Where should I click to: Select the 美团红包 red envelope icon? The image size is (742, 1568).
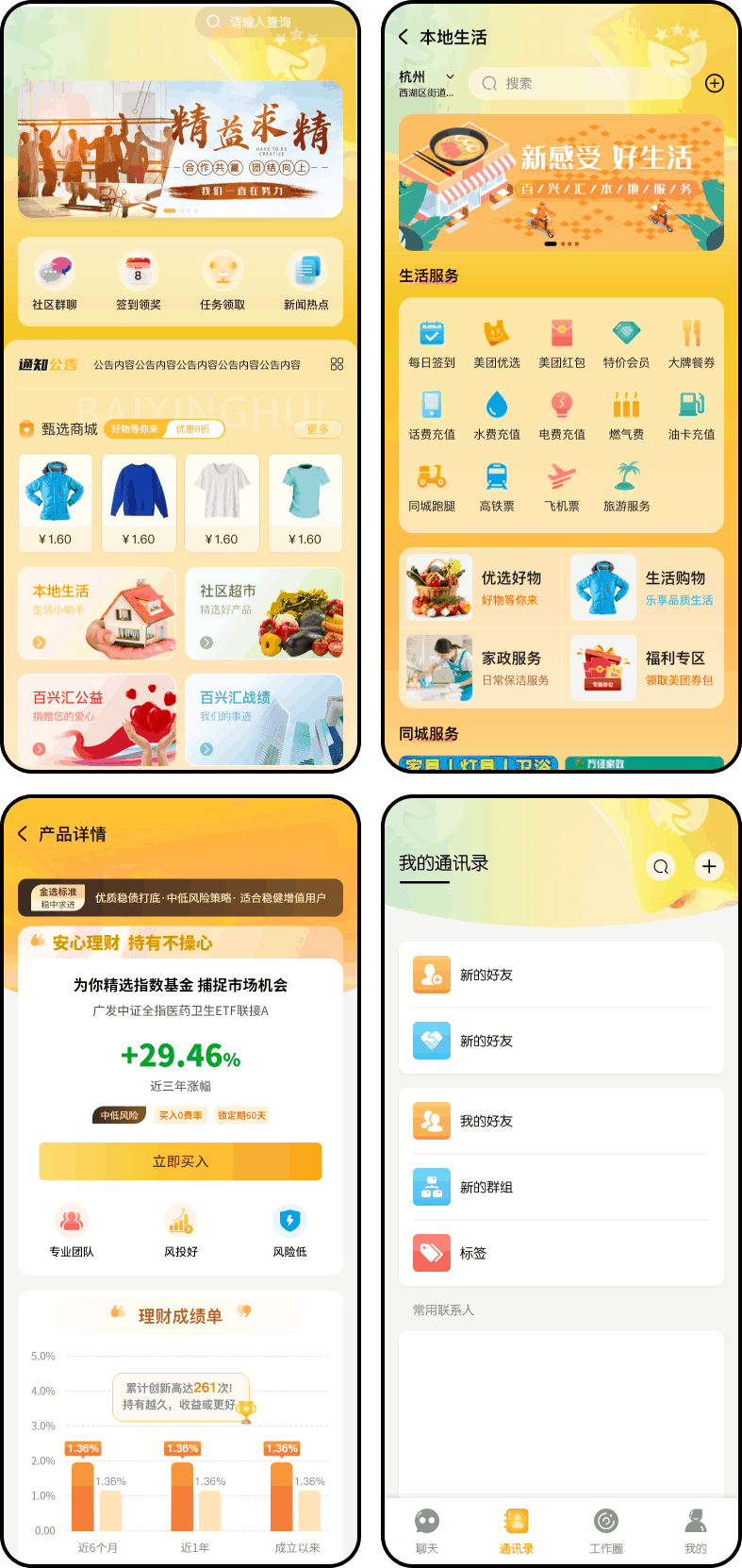click(x=561, y=338)
